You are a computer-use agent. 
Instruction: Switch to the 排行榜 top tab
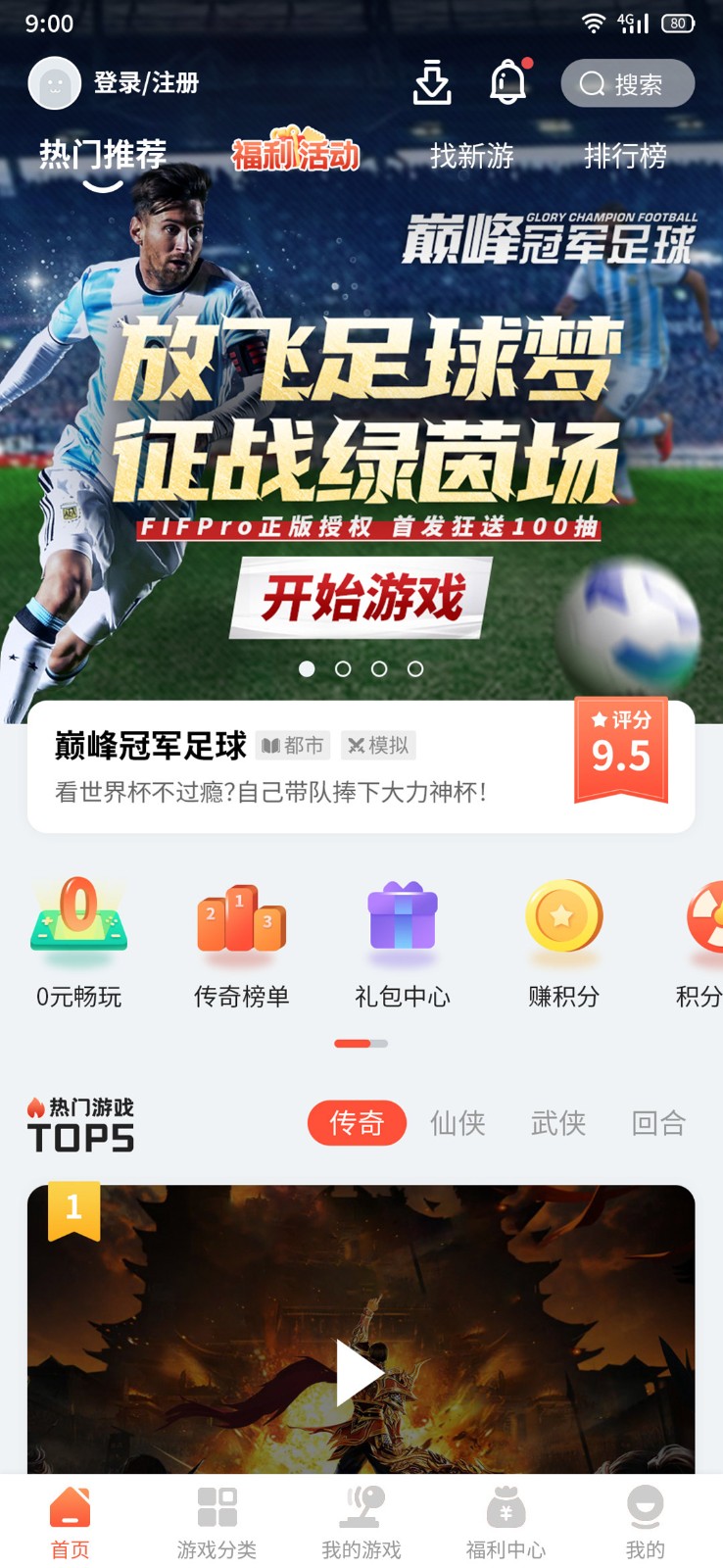pos(625,155)
